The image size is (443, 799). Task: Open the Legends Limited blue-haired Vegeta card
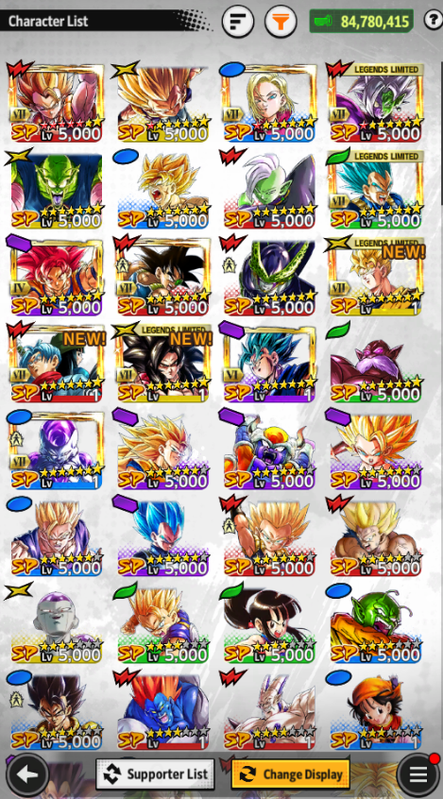[376, 189]
